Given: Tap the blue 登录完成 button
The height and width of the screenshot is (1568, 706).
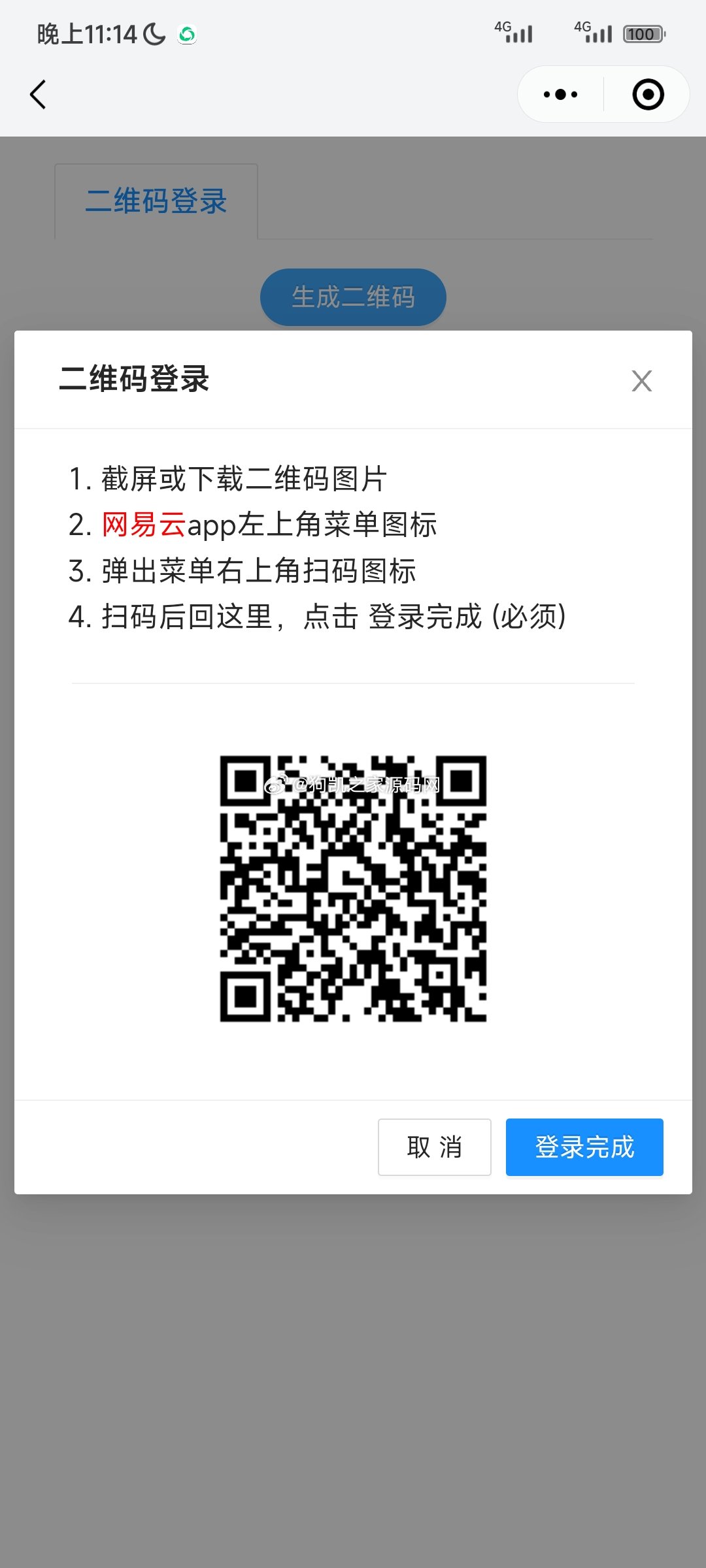Looking at the screenshot, I should pos(584,1147).
